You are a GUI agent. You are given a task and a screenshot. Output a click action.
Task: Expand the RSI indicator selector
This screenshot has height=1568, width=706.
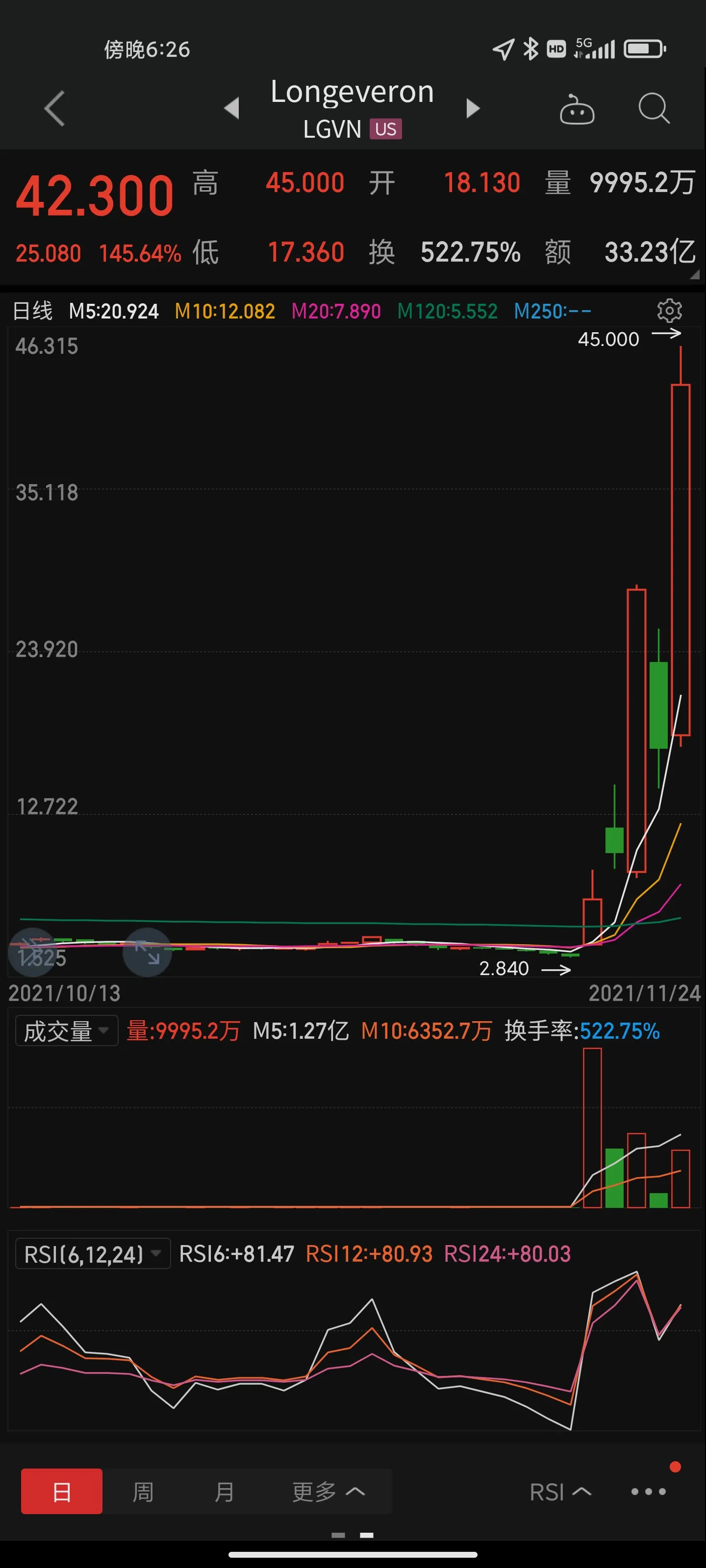560,1491
